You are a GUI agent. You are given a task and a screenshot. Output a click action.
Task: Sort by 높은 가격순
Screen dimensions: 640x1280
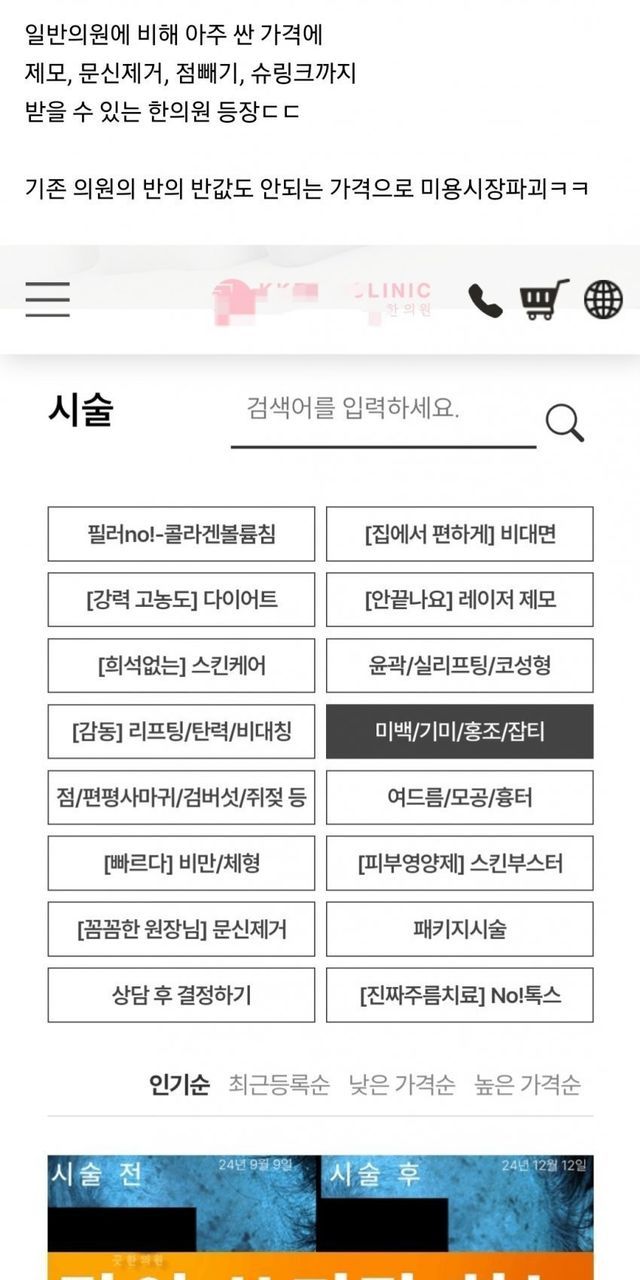527,1085
